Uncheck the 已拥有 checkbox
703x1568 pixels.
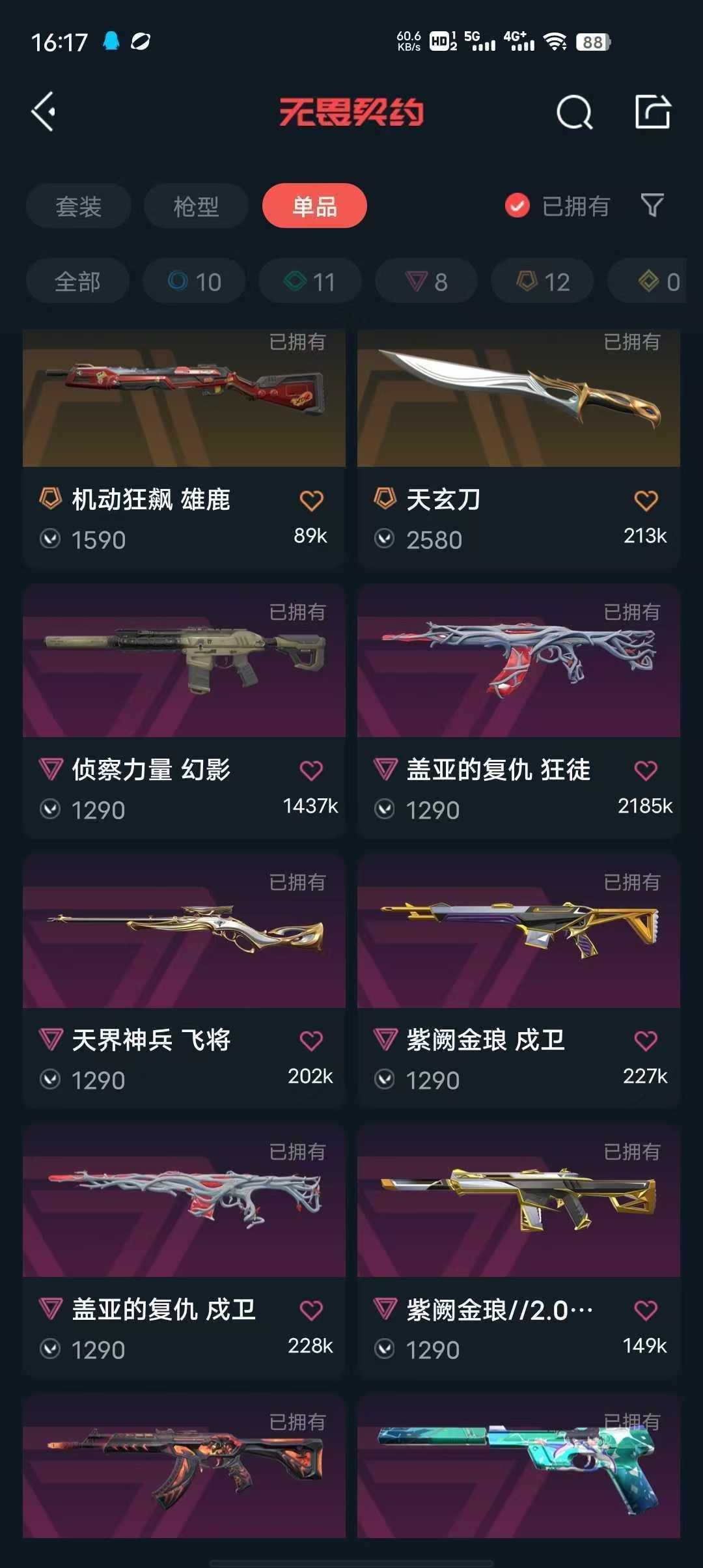click(x=517, y=206)
